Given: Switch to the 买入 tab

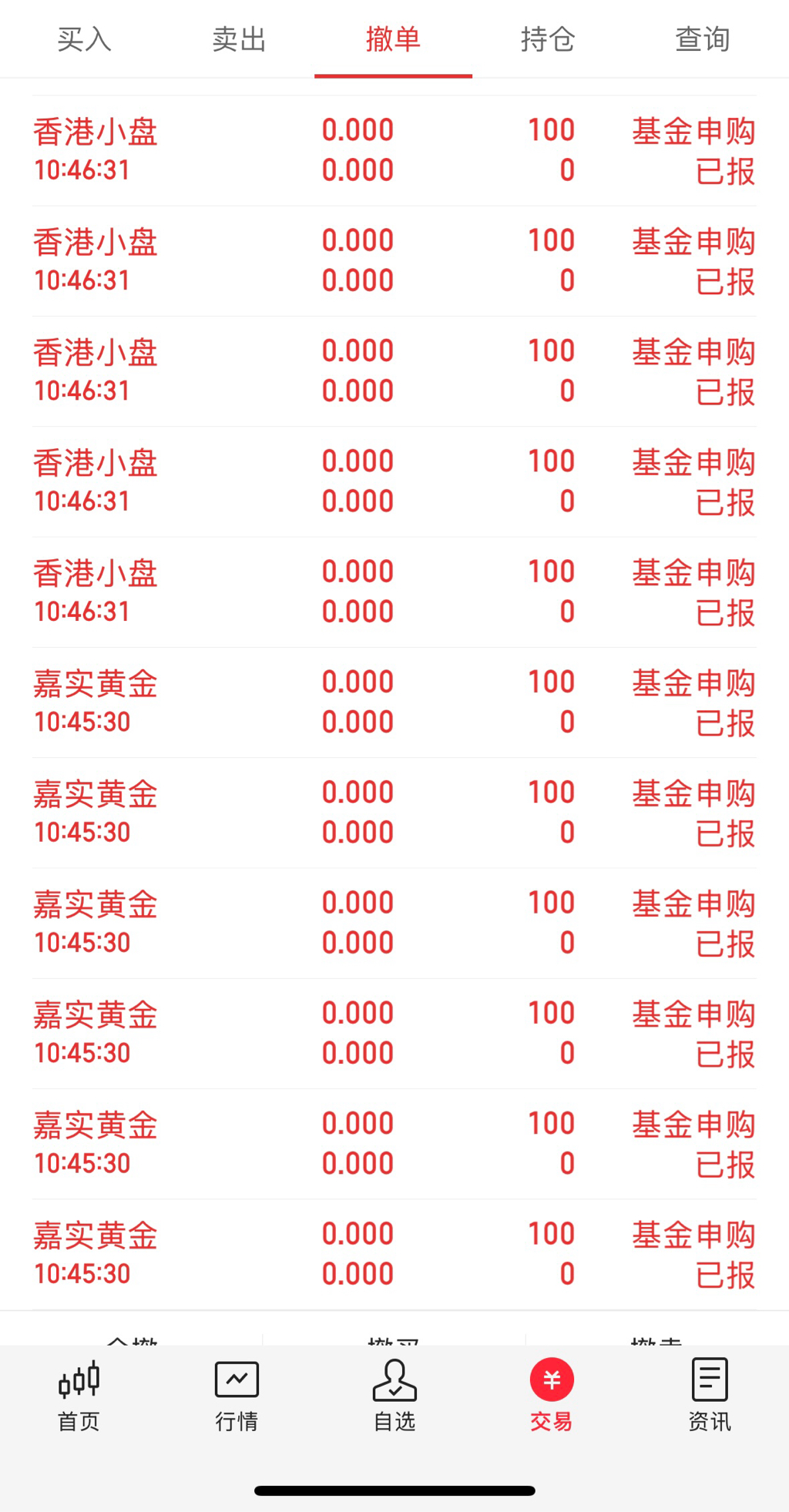Looking at the screenshot, I should (x=84, y=39).
